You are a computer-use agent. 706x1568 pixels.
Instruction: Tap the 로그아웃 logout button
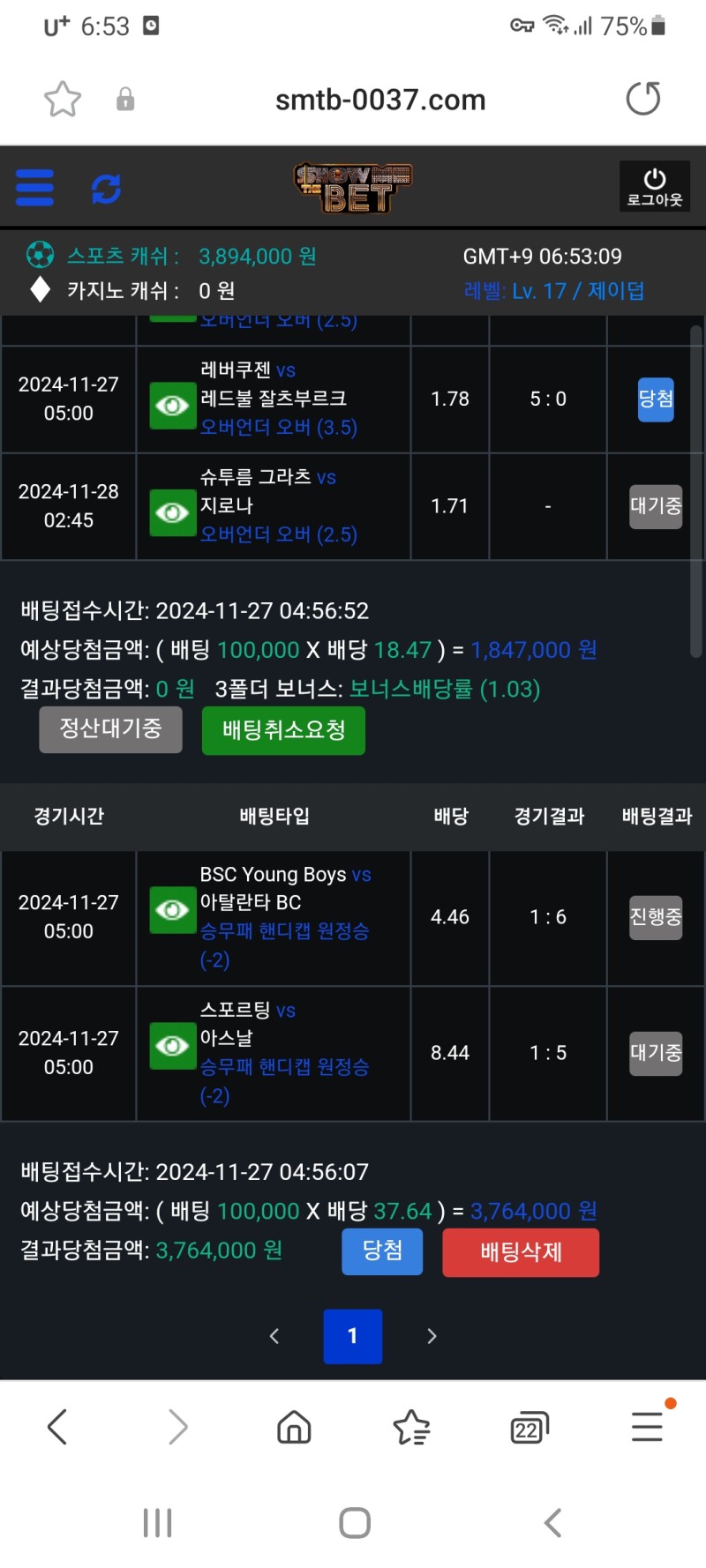coord(655,187)
